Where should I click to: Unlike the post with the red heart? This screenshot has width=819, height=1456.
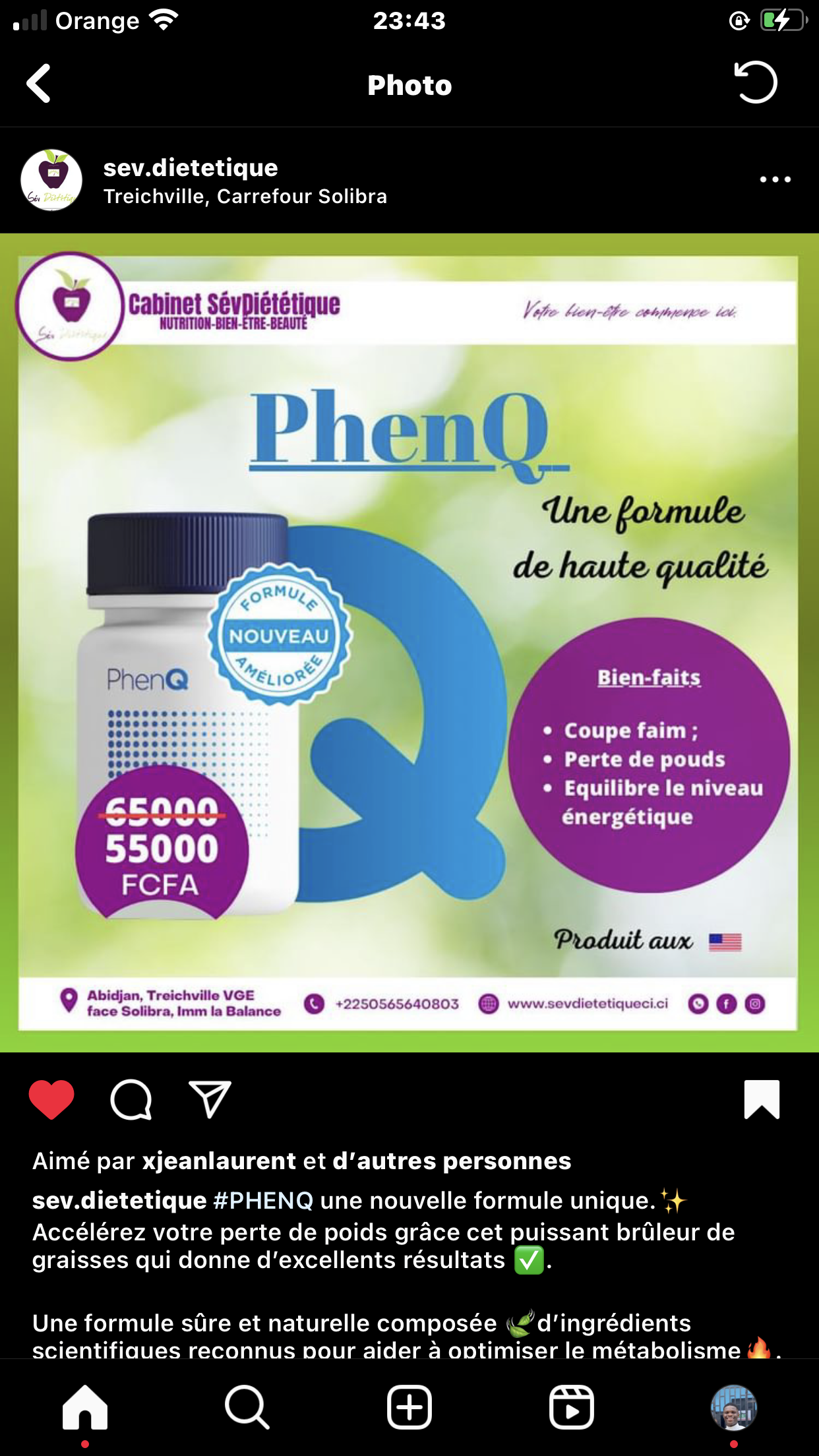(51, 1099)
